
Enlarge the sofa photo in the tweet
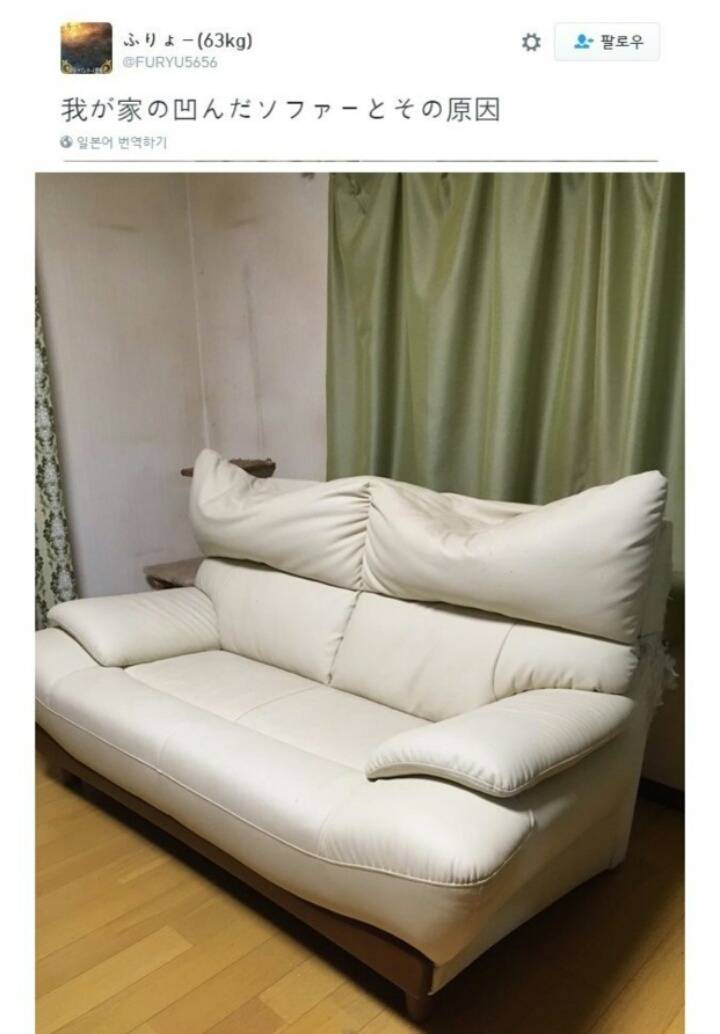(x=360, y=600)
